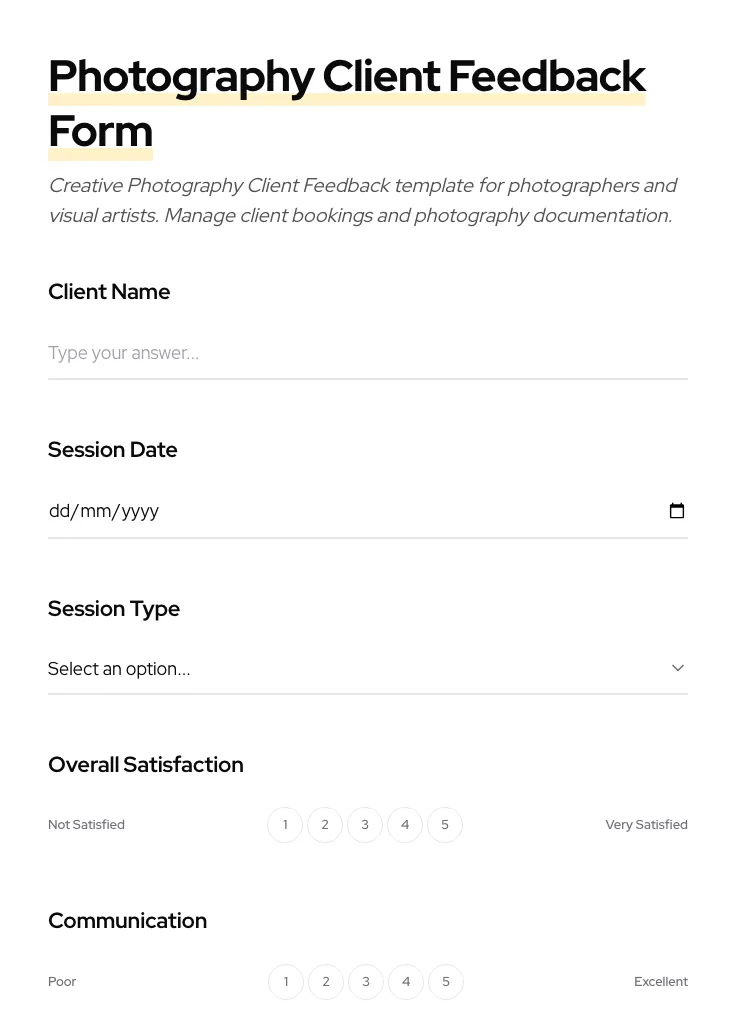Click the form title Photography Client Feedback Form

(x=347, y=103)
